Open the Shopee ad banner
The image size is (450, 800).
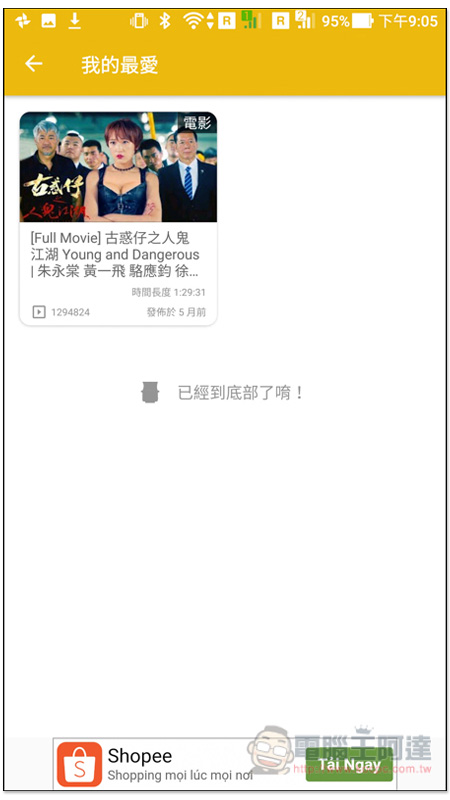[x=224, y=764]
